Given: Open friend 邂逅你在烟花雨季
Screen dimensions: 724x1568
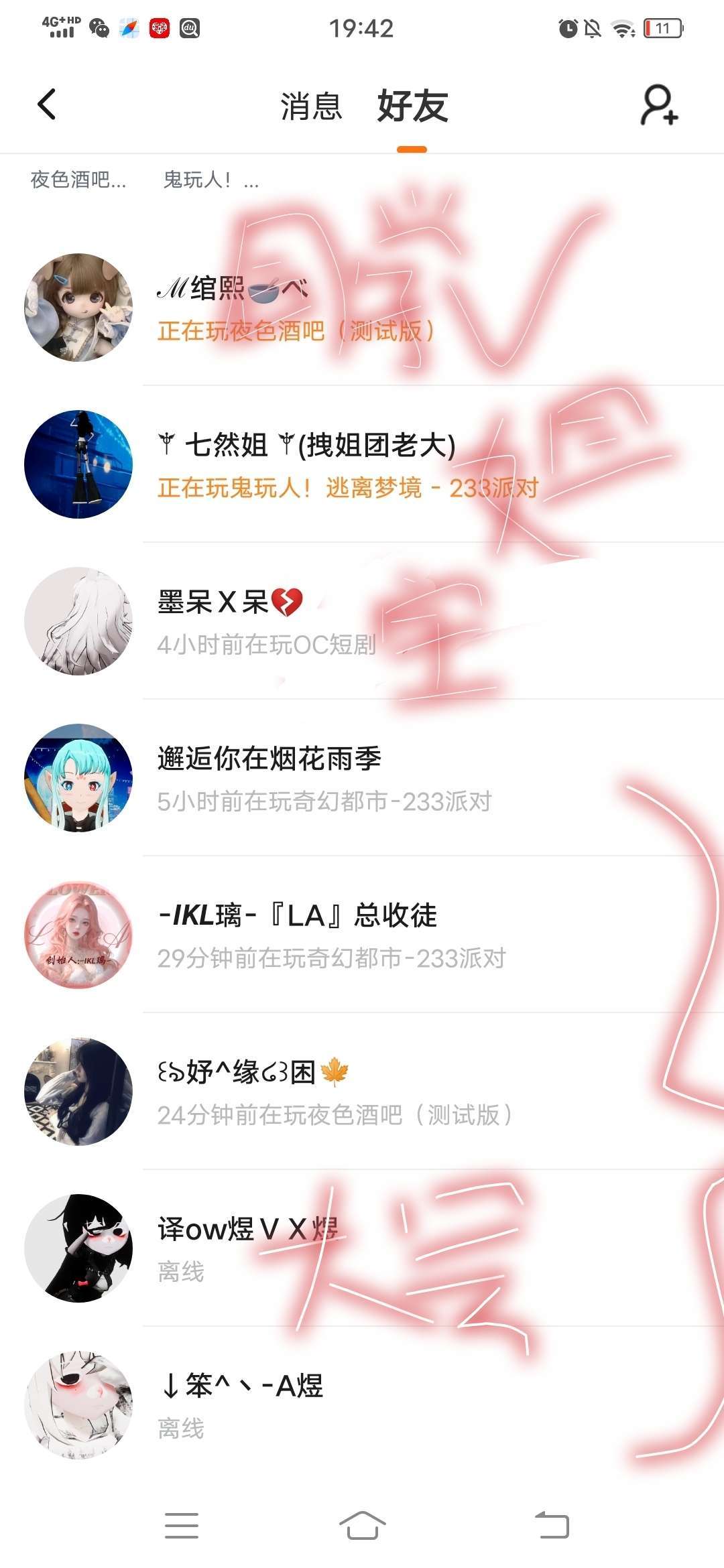Looking at the screenshot, I should coord(362,778).
